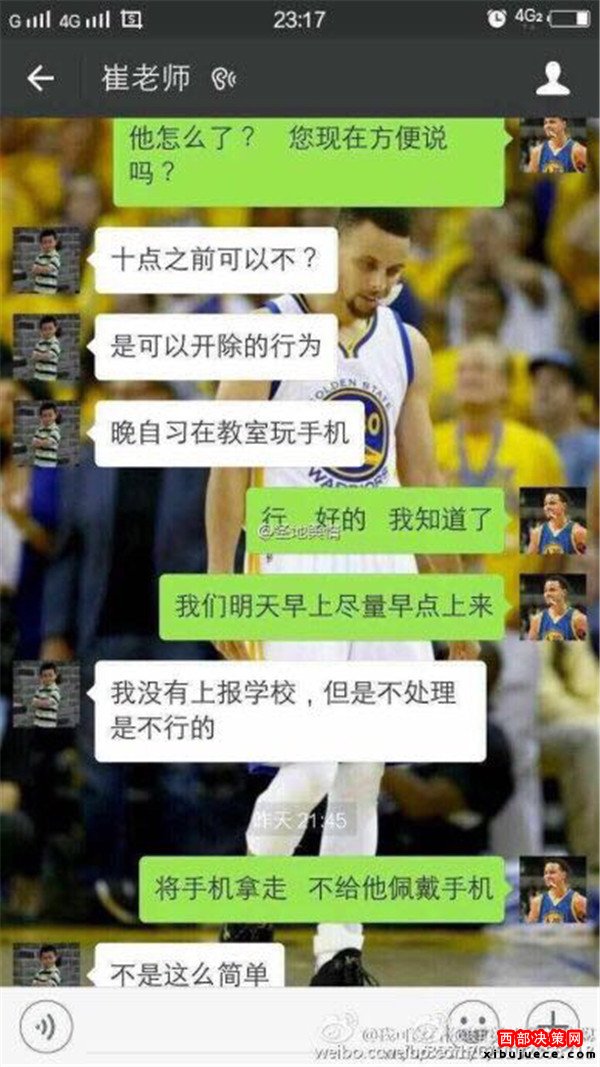Viewport: 600px width, 1067px height.
Task: Open chat info for 崔老师
Action: [552, 78]
